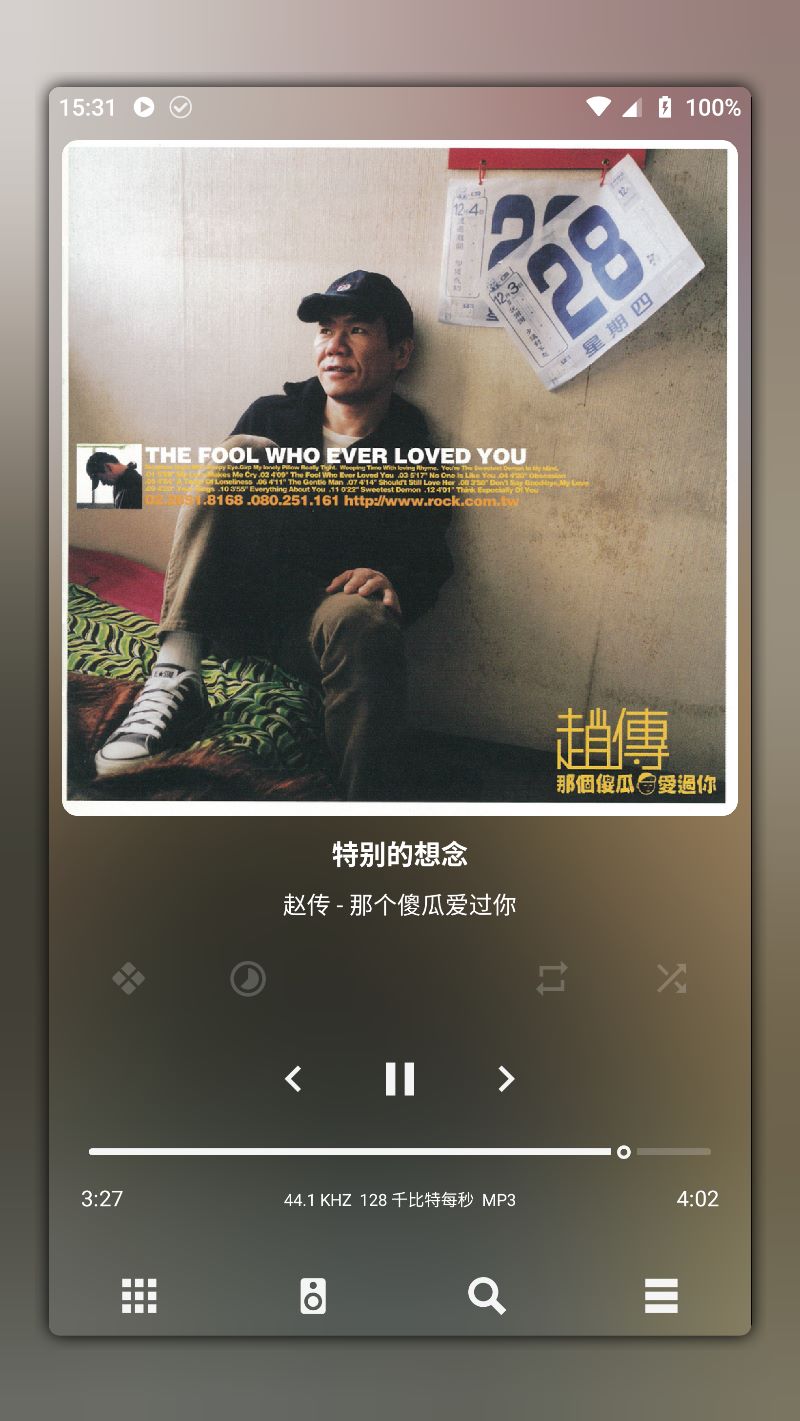Open the visualization icon
This screenshot has height=1421, width=800.
(x=128, y=978)
